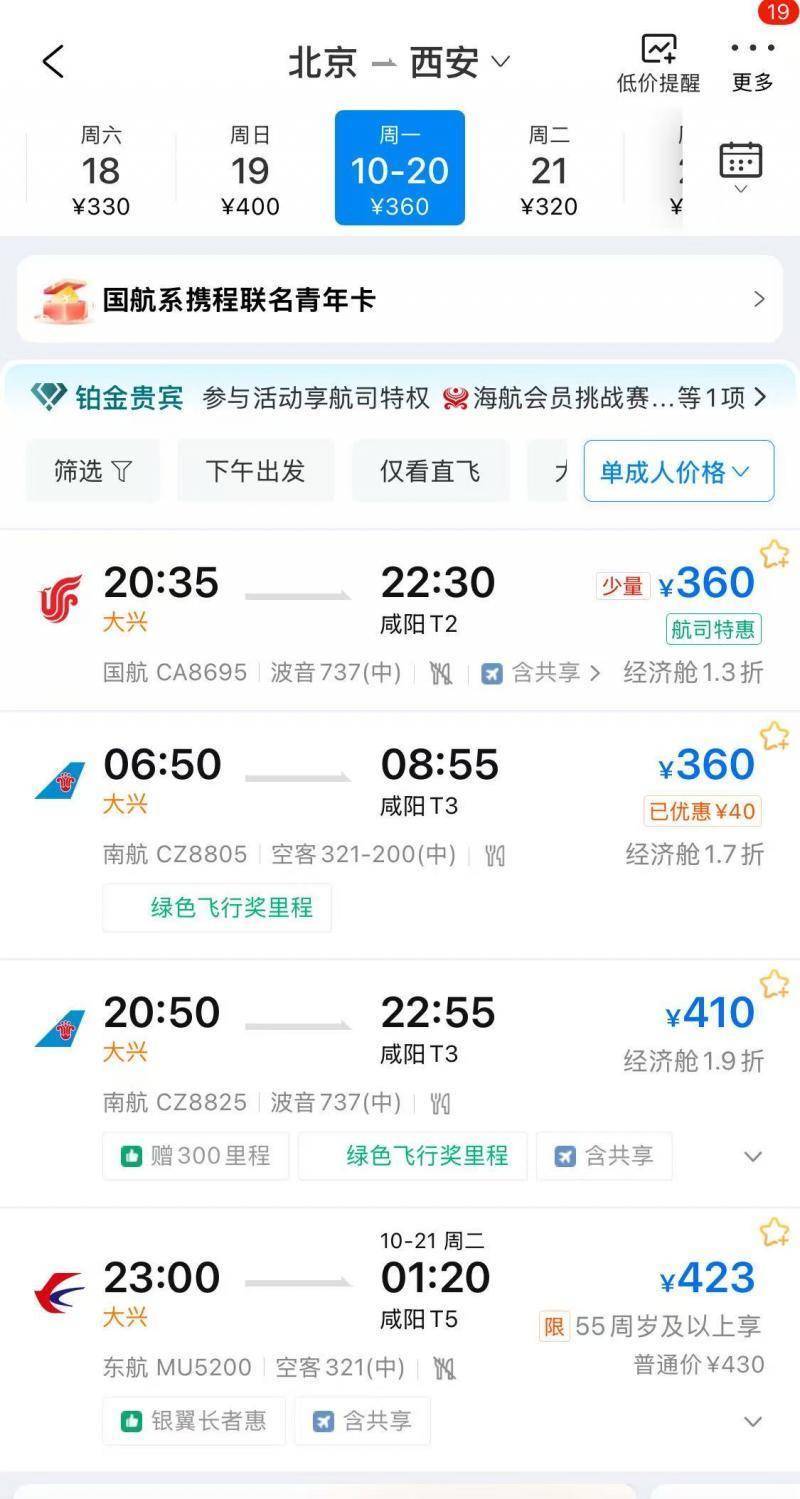Filter by 下午出发 flights
Viewport: 800px width, 1499px height.
click(255, 471)
